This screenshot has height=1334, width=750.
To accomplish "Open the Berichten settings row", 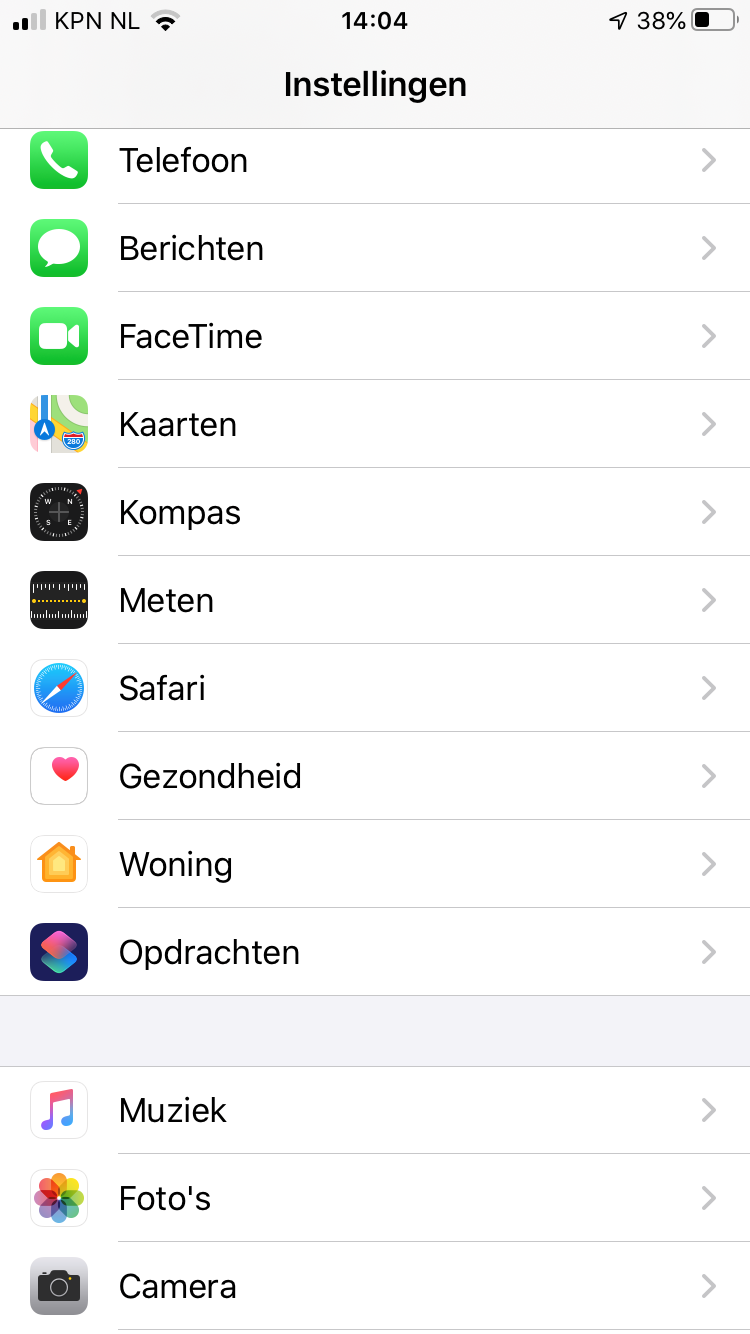I will (x=375, y=248).
